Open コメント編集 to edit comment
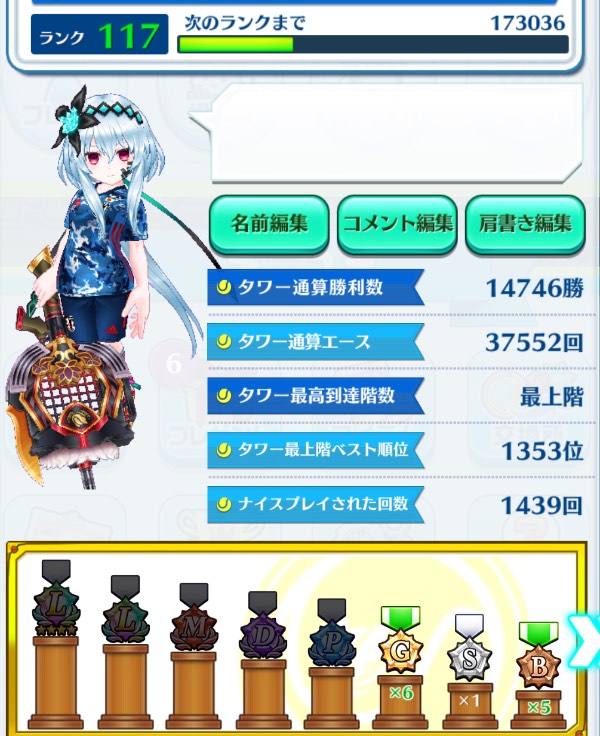The width and height of the screenshot is (600, 736). point(397,224)
